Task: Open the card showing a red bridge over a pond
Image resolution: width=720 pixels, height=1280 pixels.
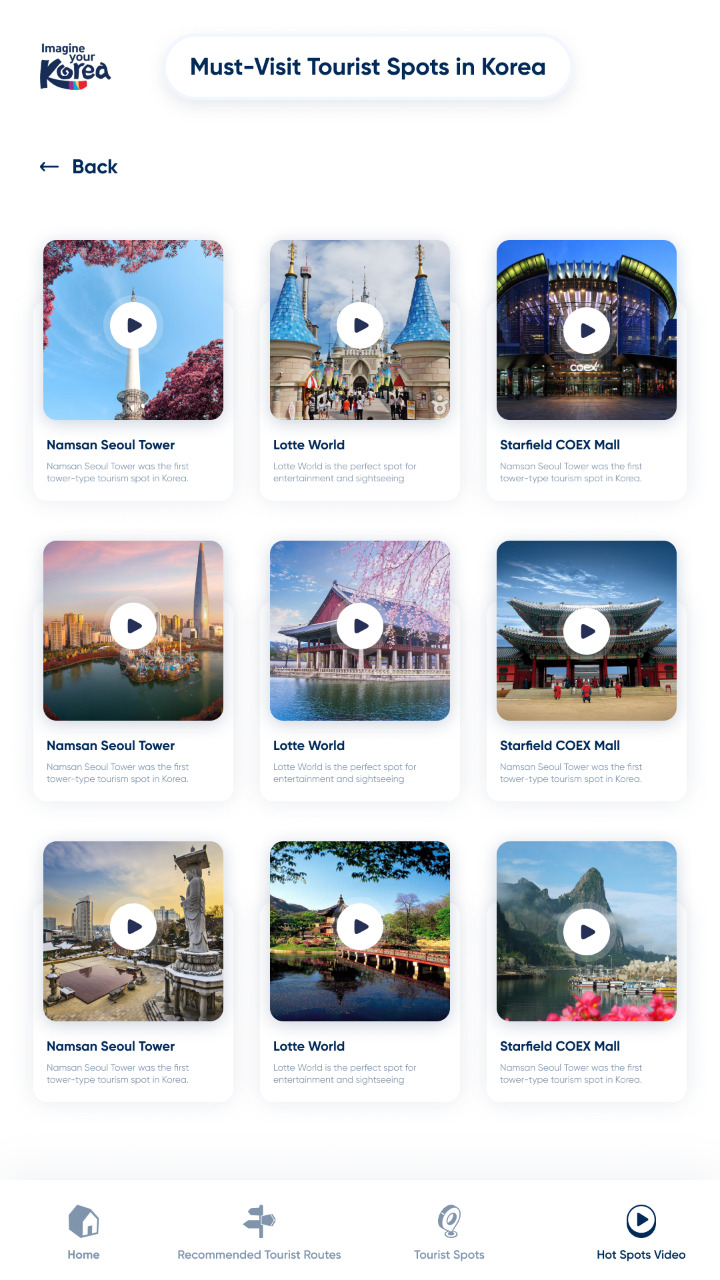Action: 360,931
